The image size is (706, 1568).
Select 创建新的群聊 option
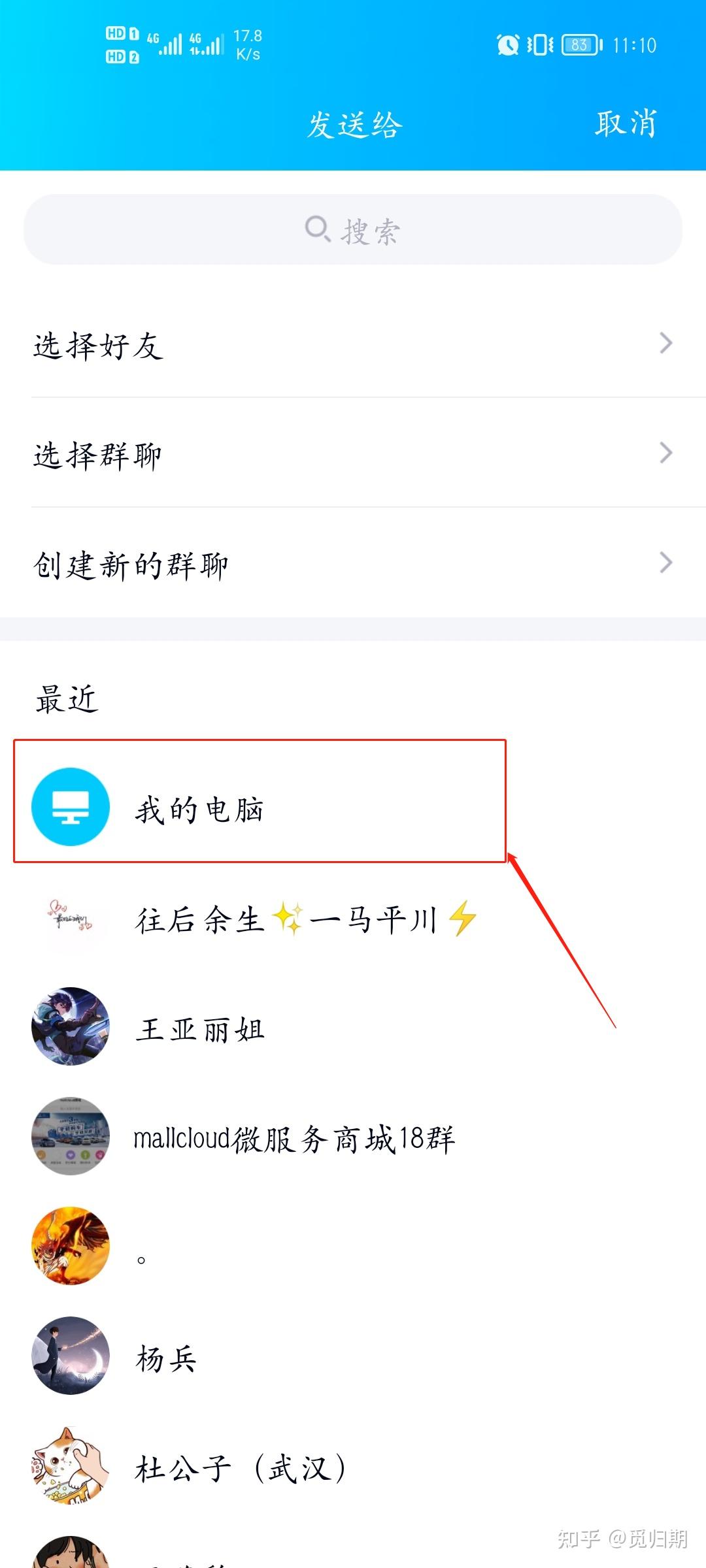click(x=353, y=564)
